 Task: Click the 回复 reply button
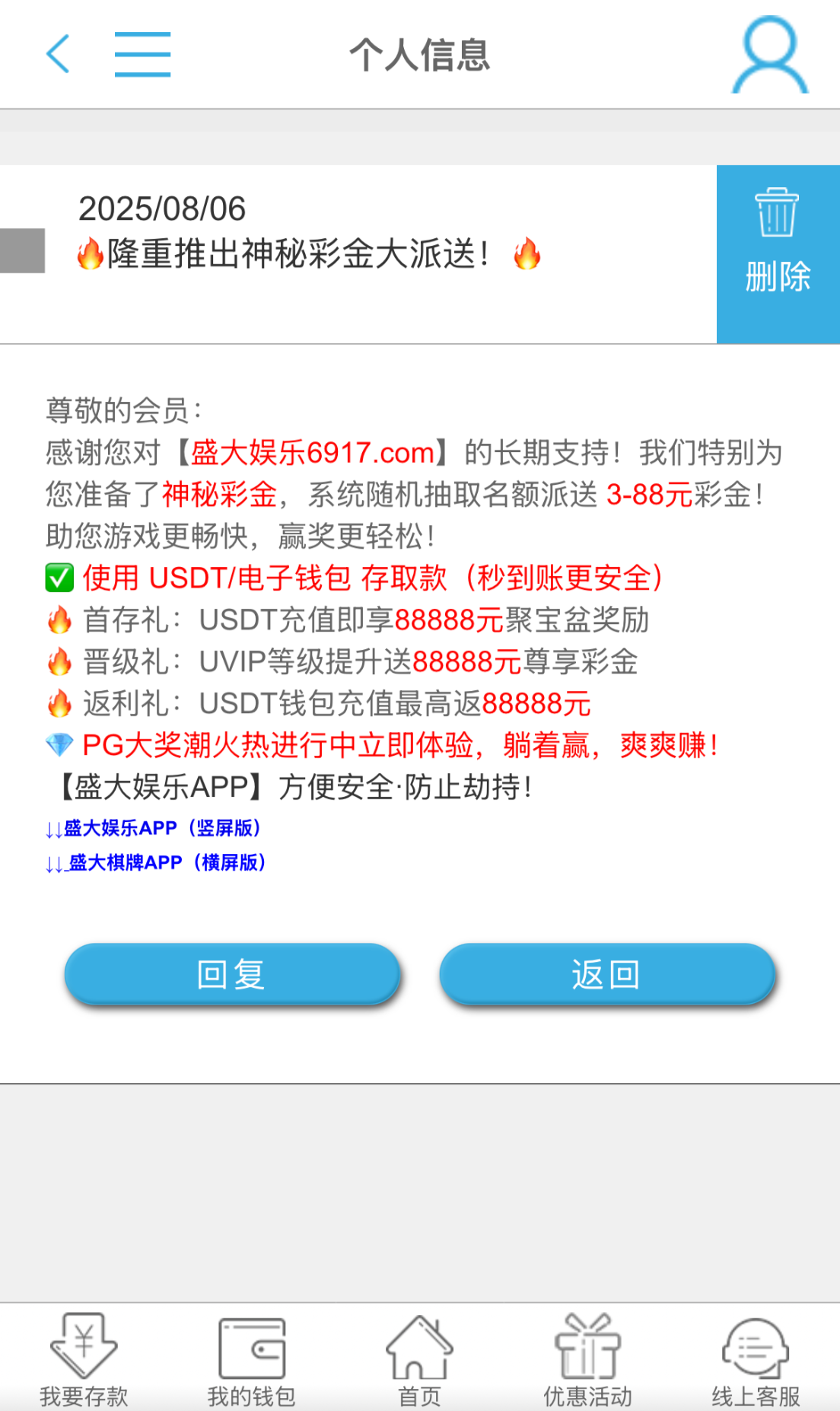point(232,973)
